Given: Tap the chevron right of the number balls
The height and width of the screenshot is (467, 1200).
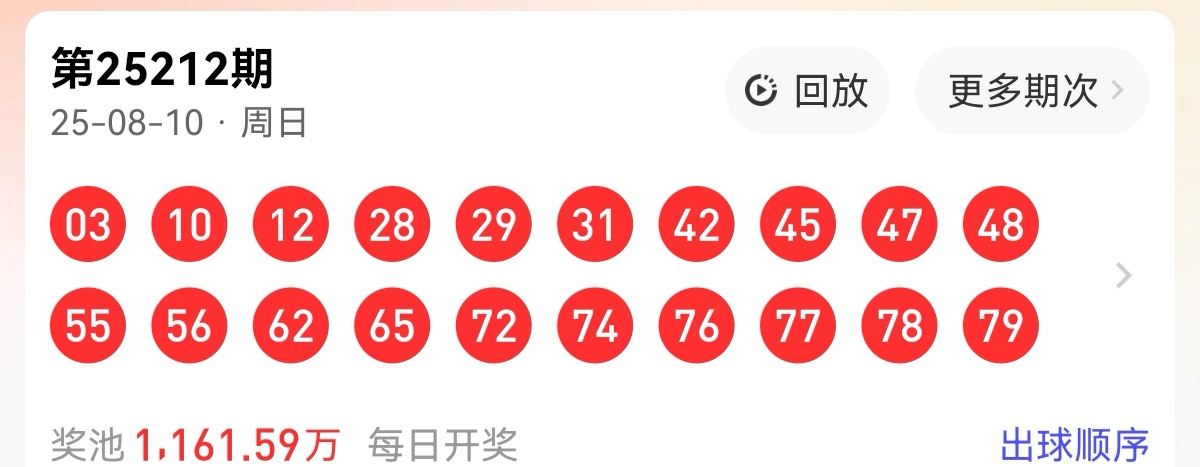Looking at the screenshot, I should pyautogui.click(x=1124, y=275).
